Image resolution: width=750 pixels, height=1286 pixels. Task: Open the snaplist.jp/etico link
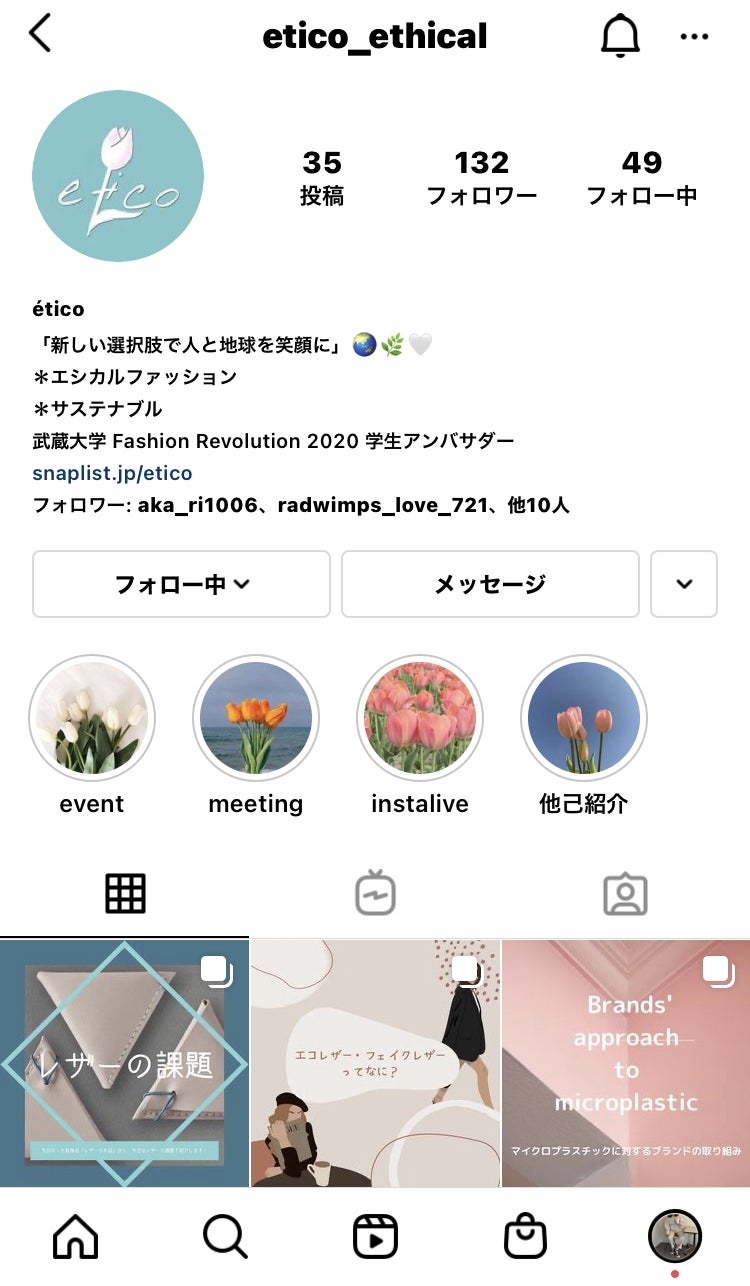[112, 473]
